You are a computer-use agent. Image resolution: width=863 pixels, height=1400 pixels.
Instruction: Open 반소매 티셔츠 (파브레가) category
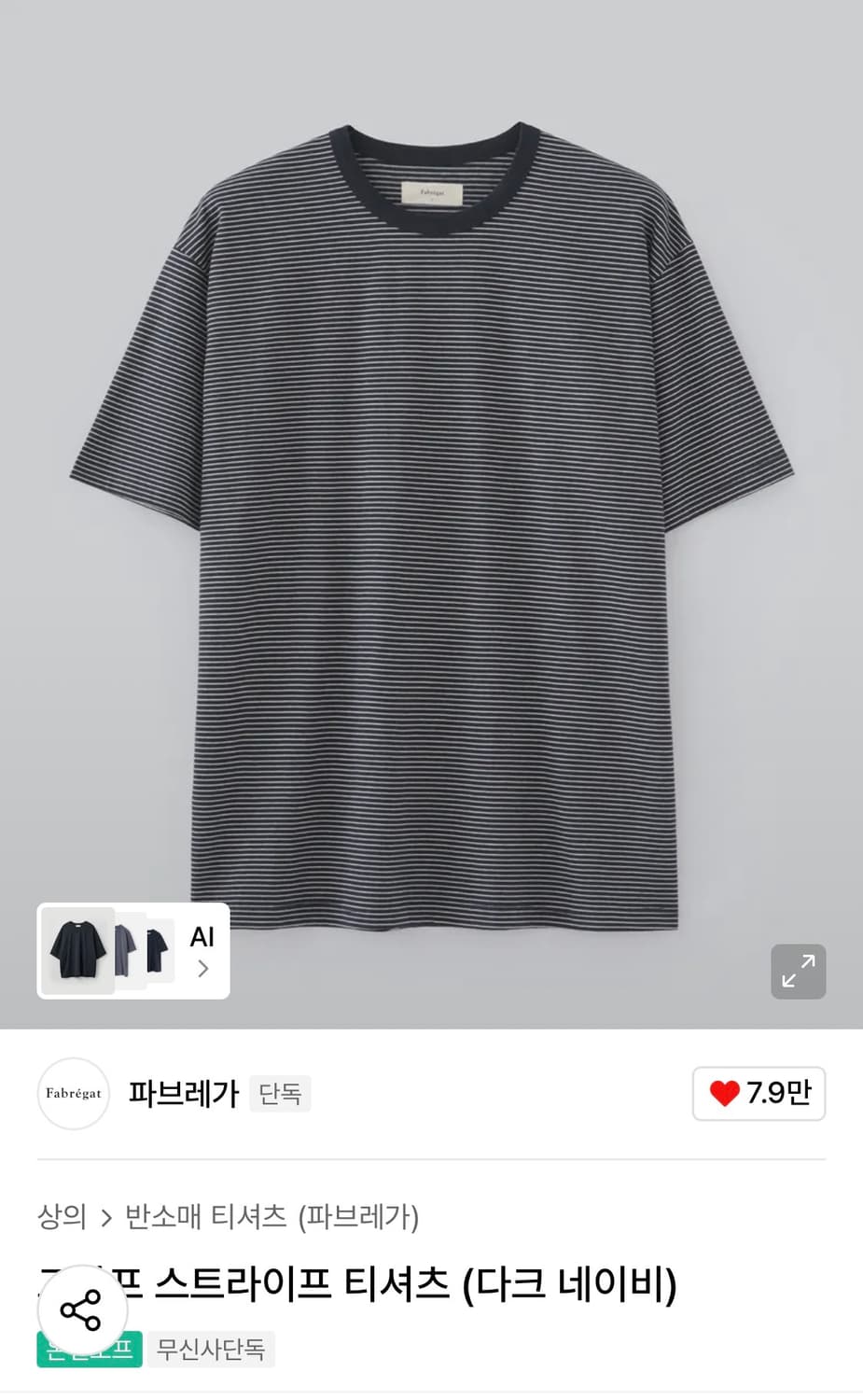pos(272,1218)
